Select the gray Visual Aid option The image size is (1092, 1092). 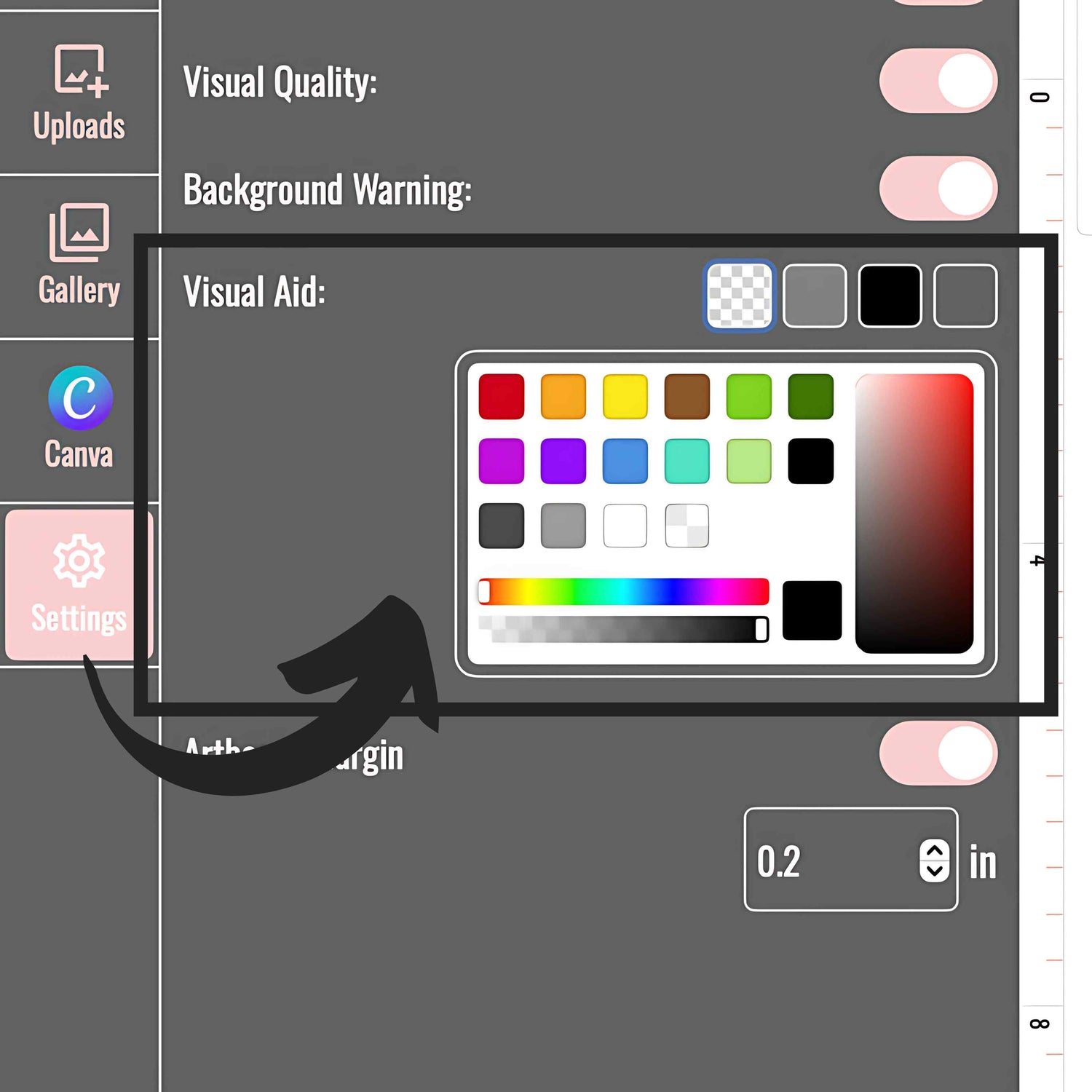(815, 296)
